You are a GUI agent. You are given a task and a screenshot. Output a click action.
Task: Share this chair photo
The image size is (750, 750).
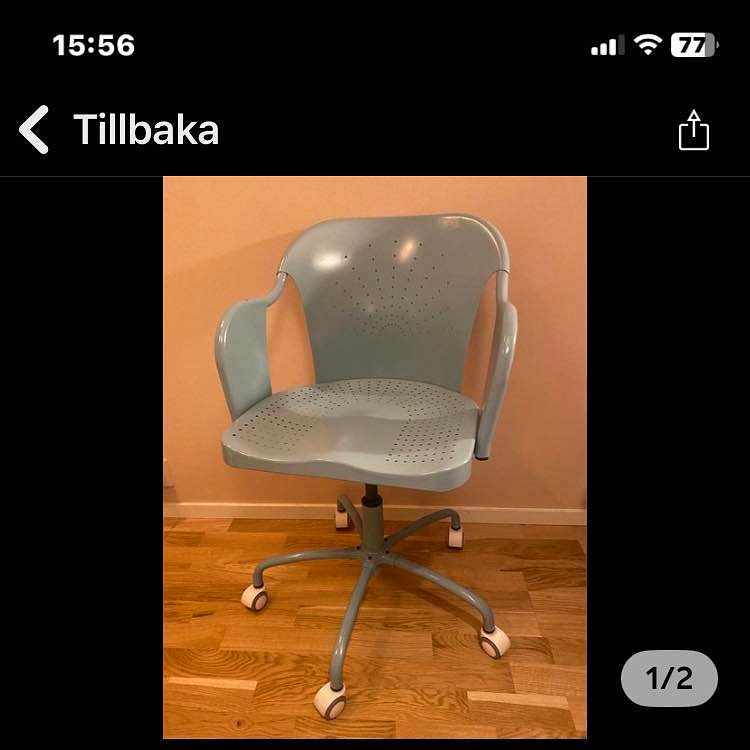tap(693, 130)
